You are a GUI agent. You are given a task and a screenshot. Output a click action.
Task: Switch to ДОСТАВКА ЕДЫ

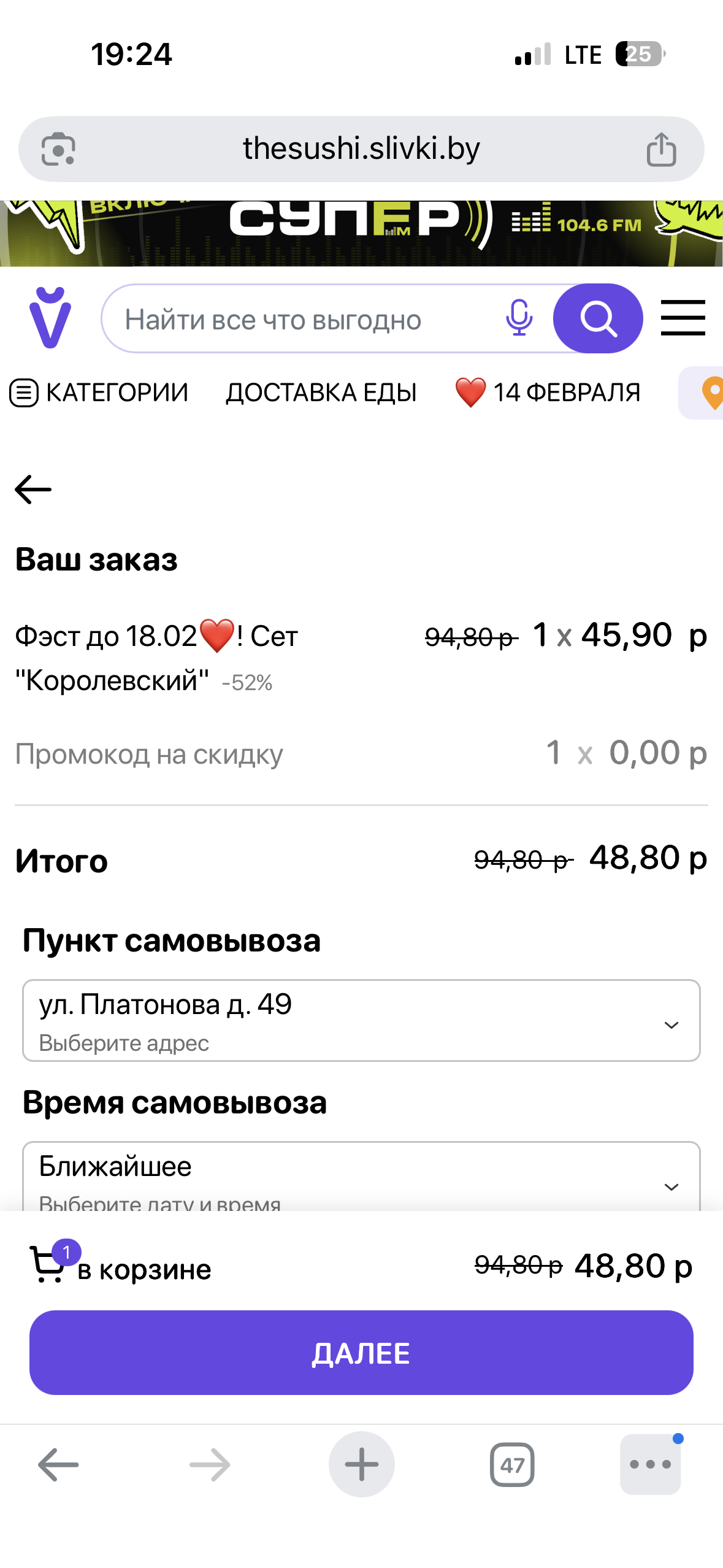click(x=321, y=393)
